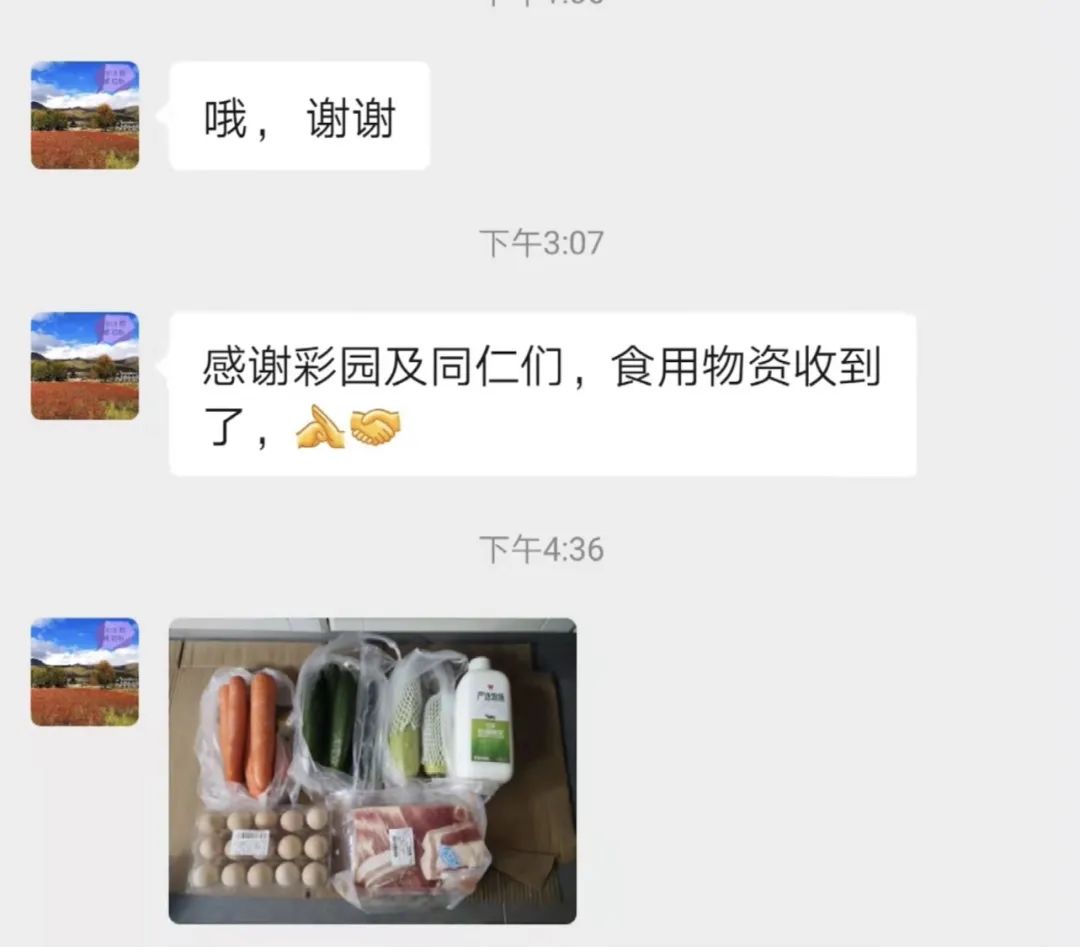Tap sender's avatar next to 哦，谢谢

(x=85, y=115)
